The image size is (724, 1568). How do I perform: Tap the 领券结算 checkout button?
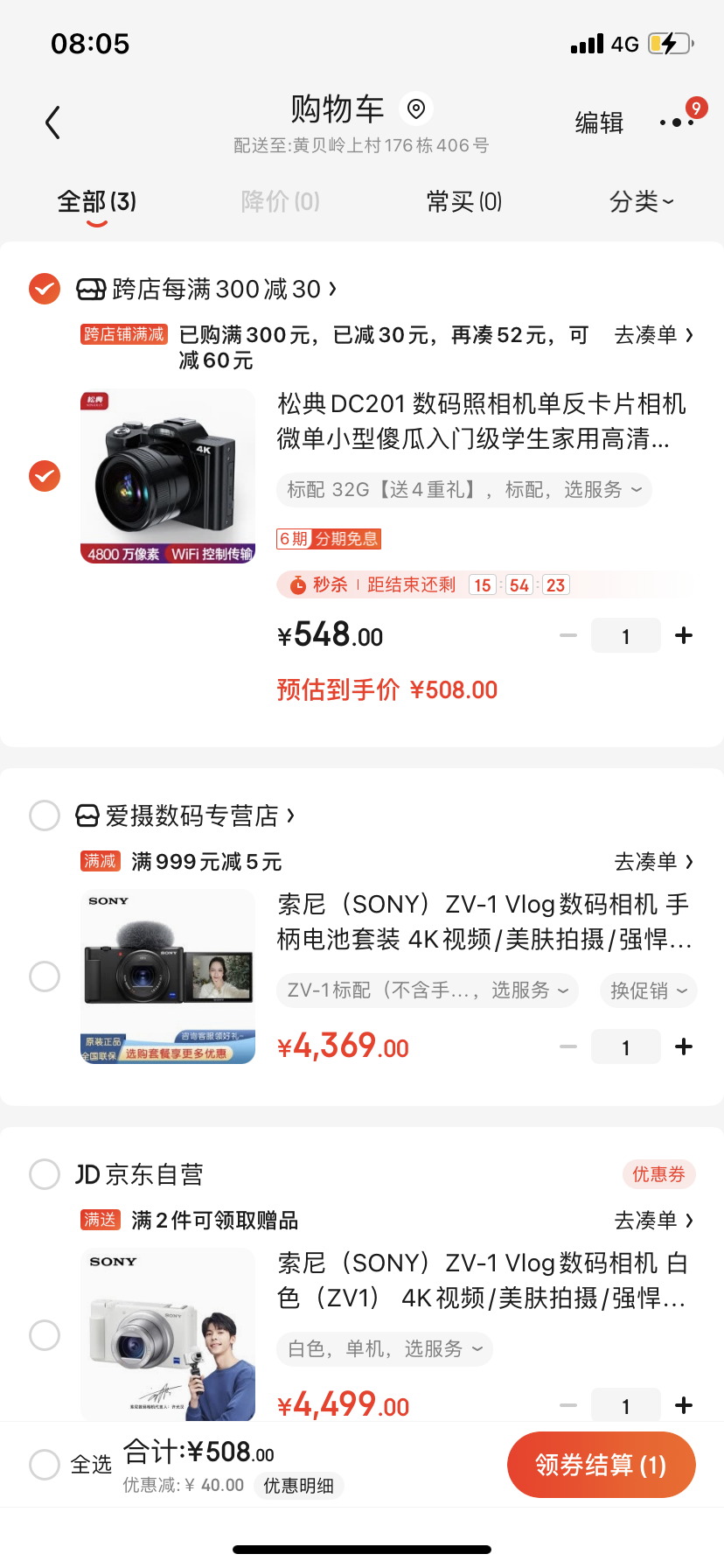(601, 1465)
